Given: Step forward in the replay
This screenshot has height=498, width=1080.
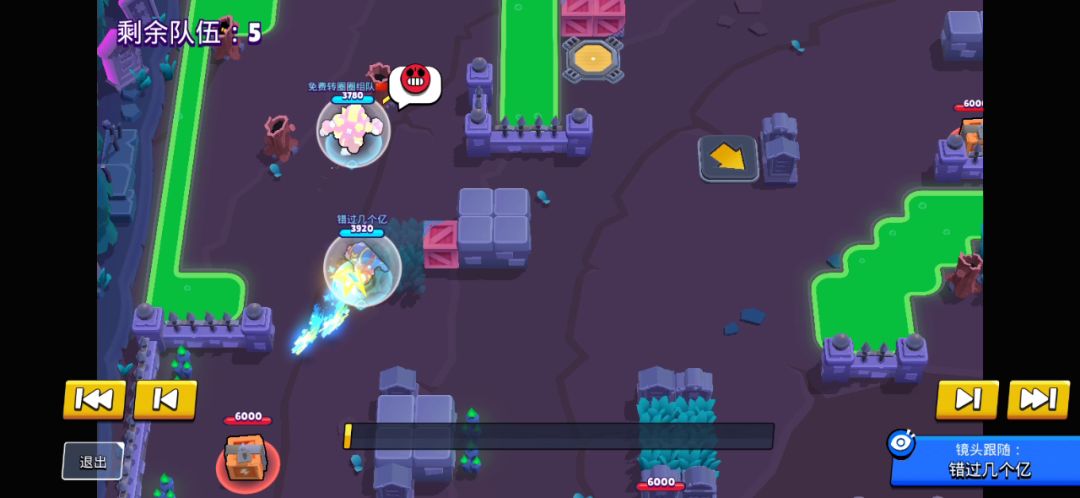Looking at the screenshot, I should (x=967, y=399).
